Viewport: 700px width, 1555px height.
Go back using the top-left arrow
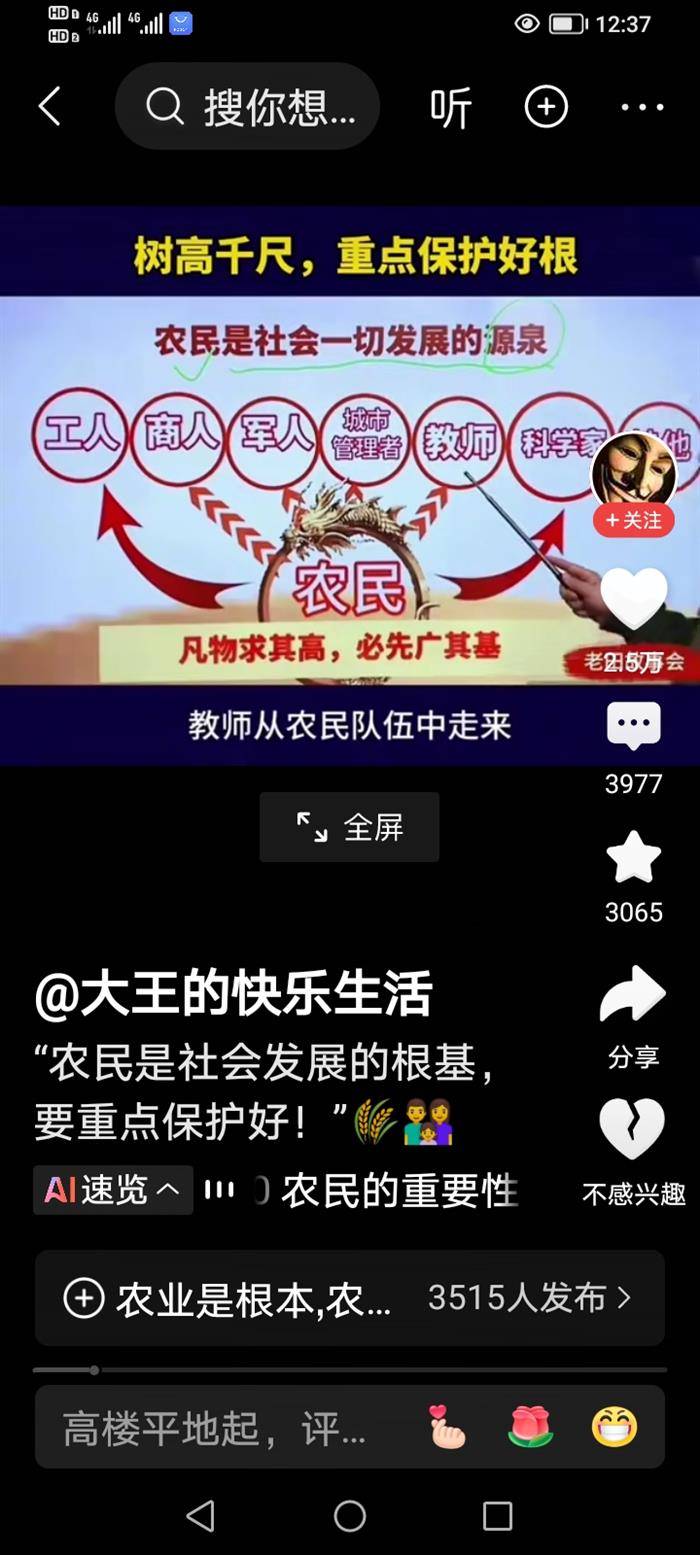(x=50, y=107)
